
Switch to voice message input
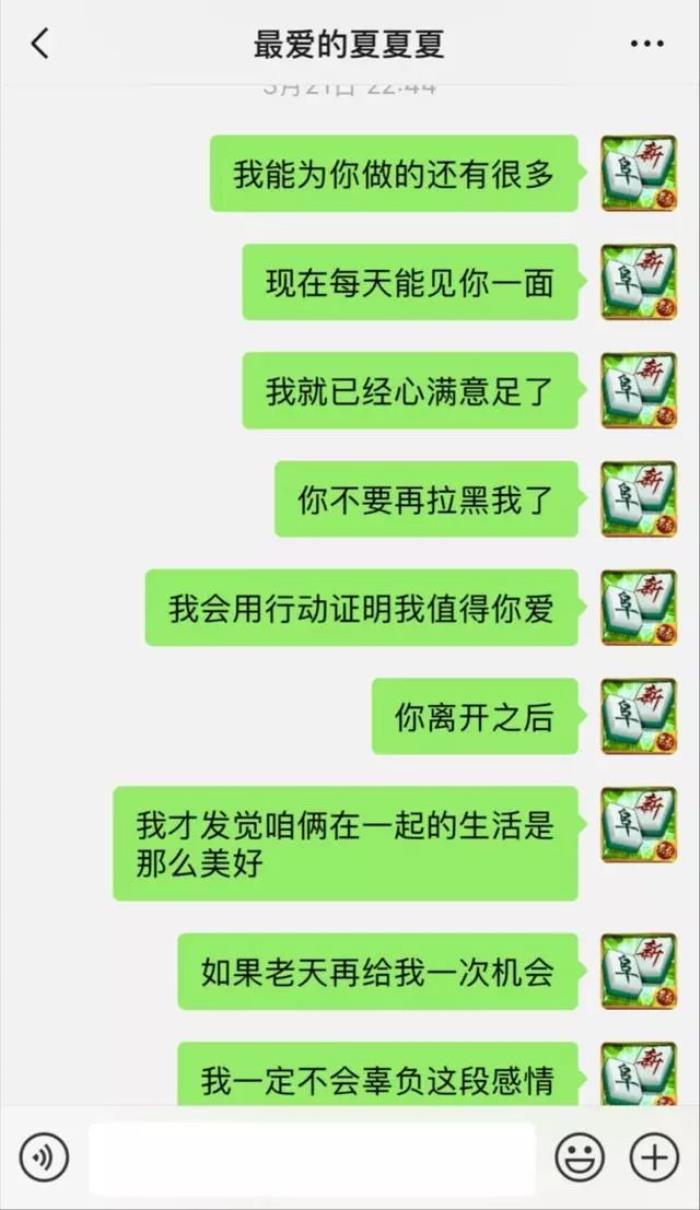click(x=44, y=1158)
